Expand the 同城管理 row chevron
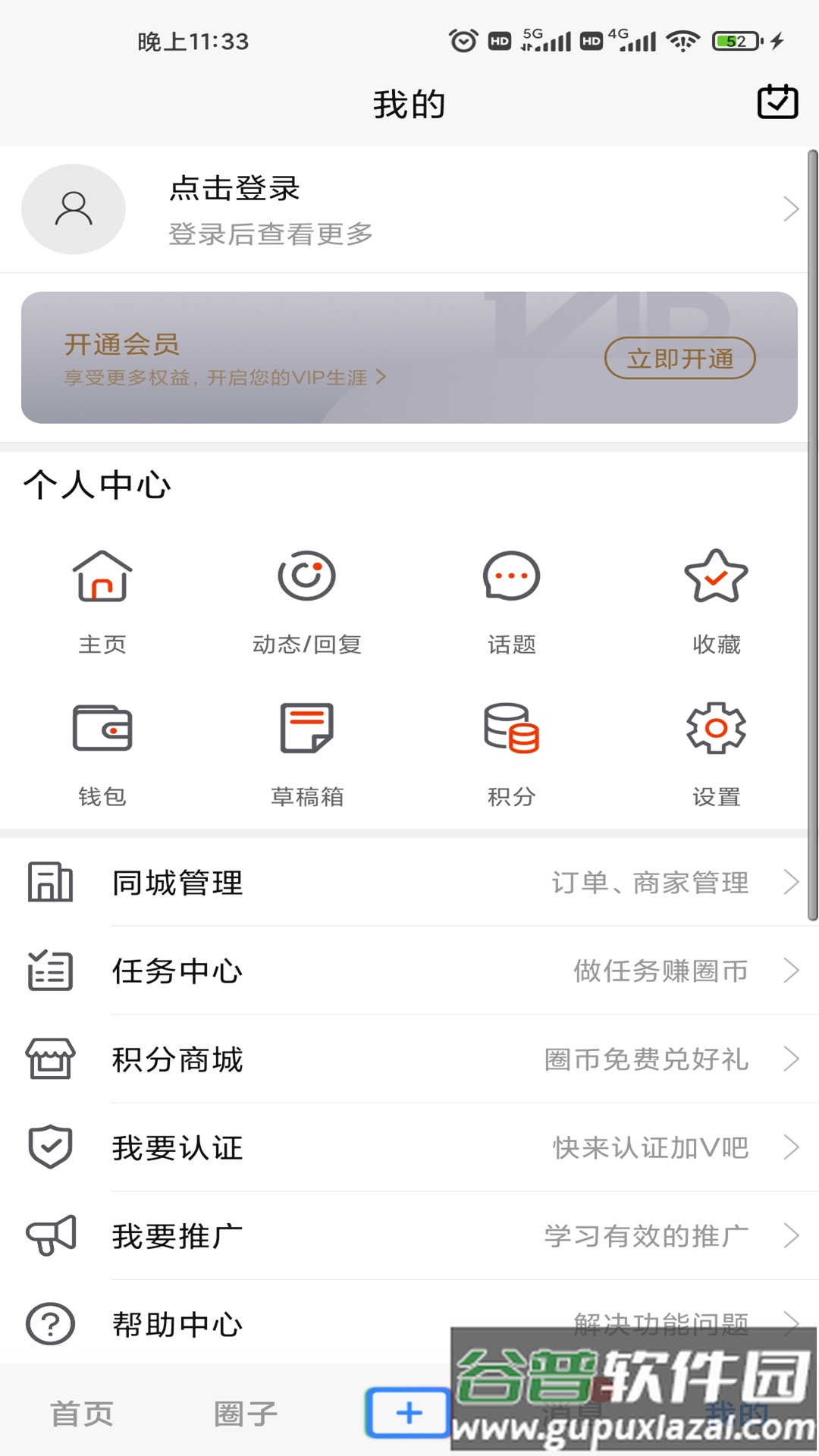The height and width of the screenshot is (1456, 819). [792, 882]
